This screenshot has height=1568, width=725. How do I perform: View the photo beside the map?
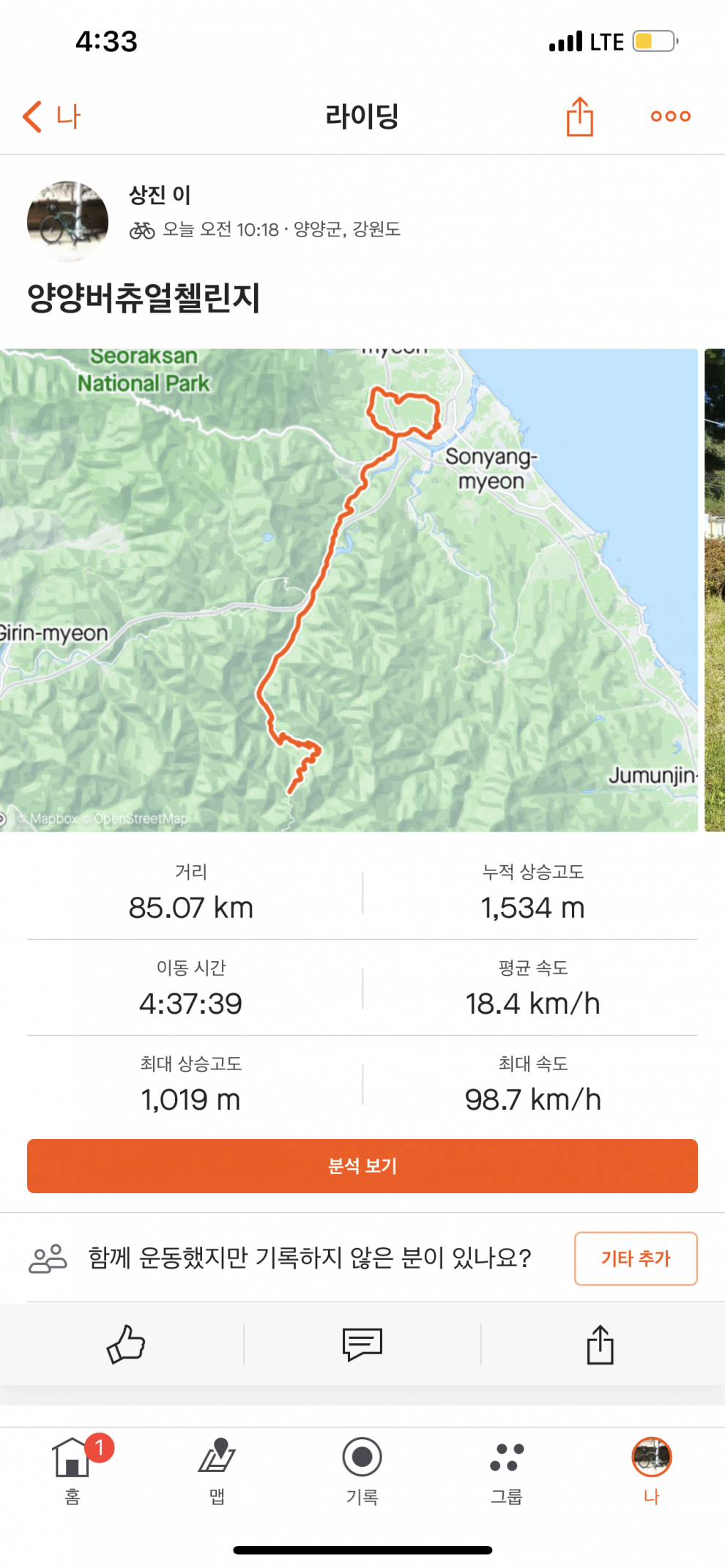(x=715, y=589)
